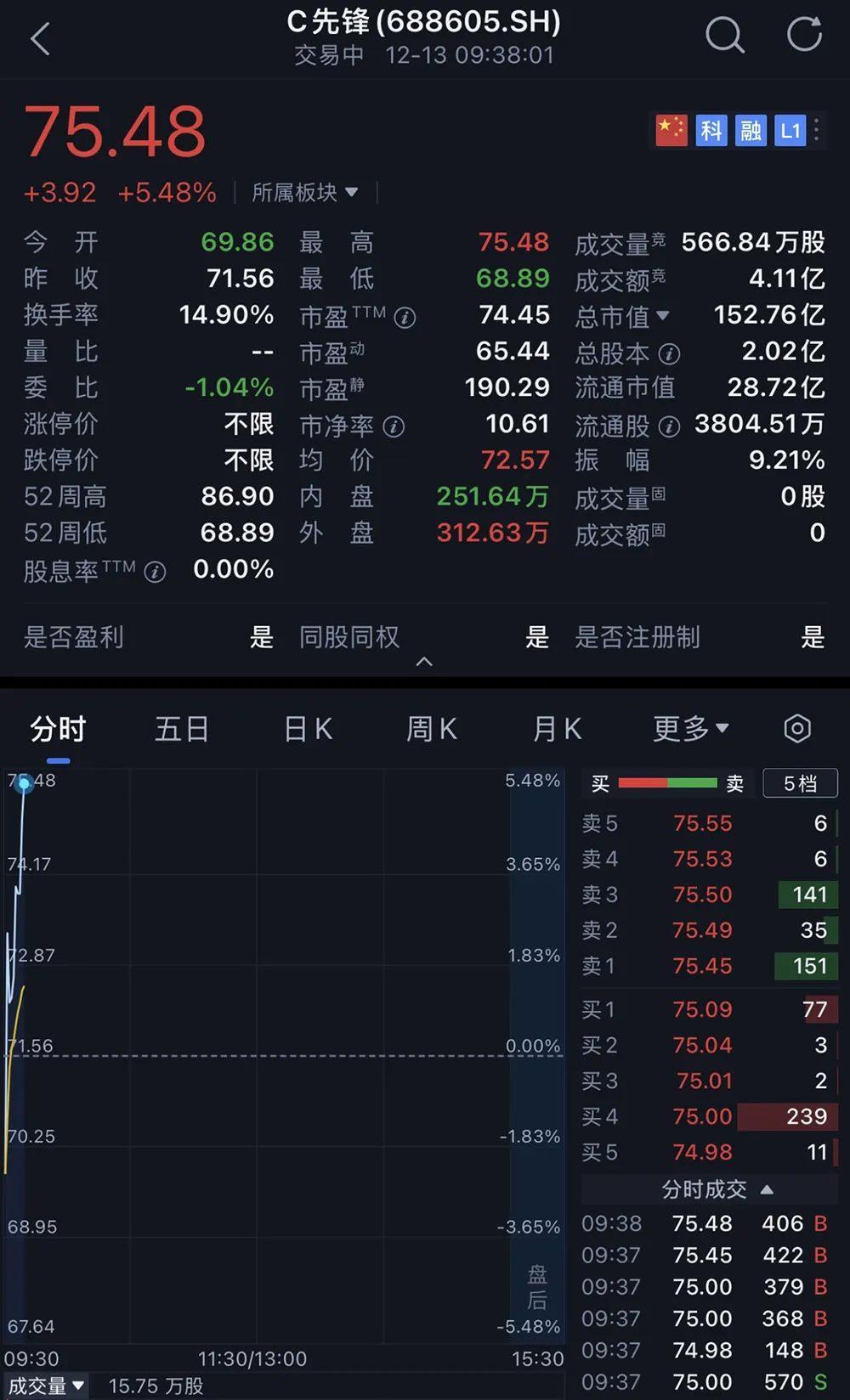Tap the 融 margin trading badge
This screenshot has width=850, height=1400.
(751, 130)
